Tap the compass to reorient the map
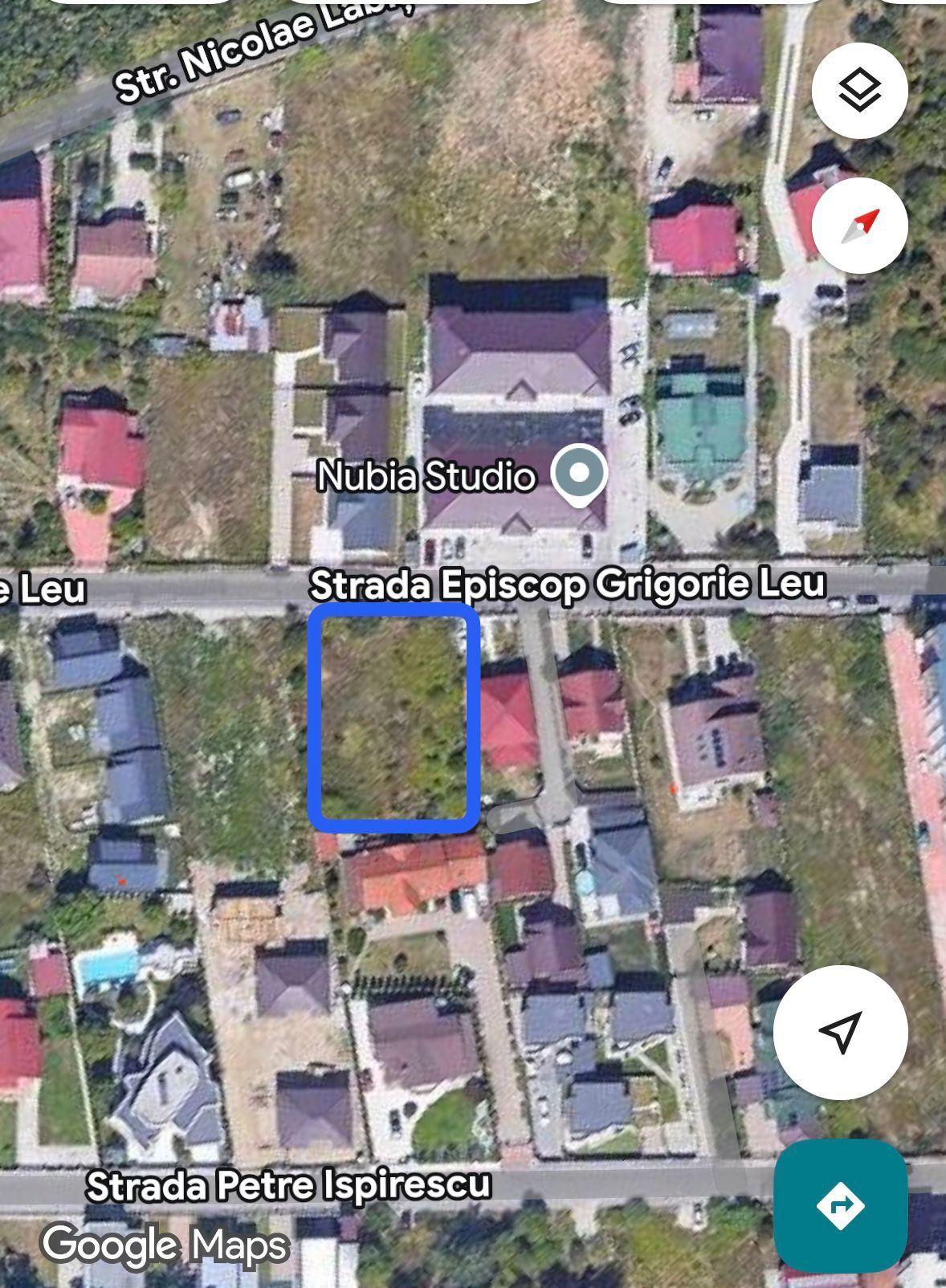 (x=859, y=226)
